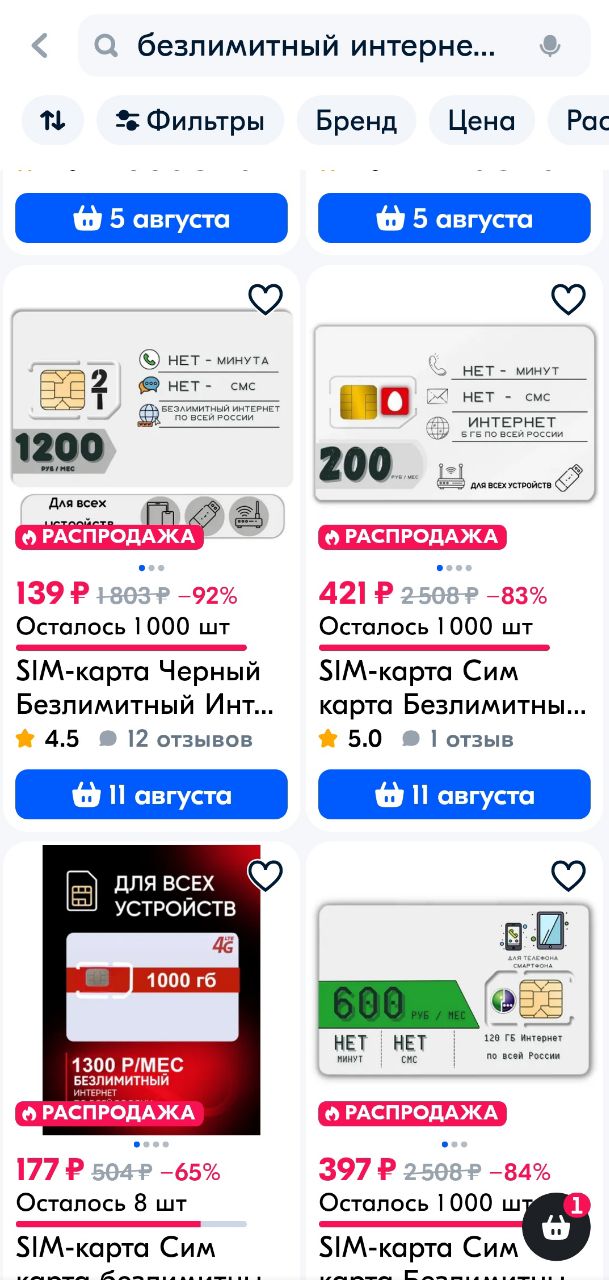Favorite the 177 ₽ SIM card
Image resolution: width=609 pixels, height=1280 pixels.
(265, 875)
